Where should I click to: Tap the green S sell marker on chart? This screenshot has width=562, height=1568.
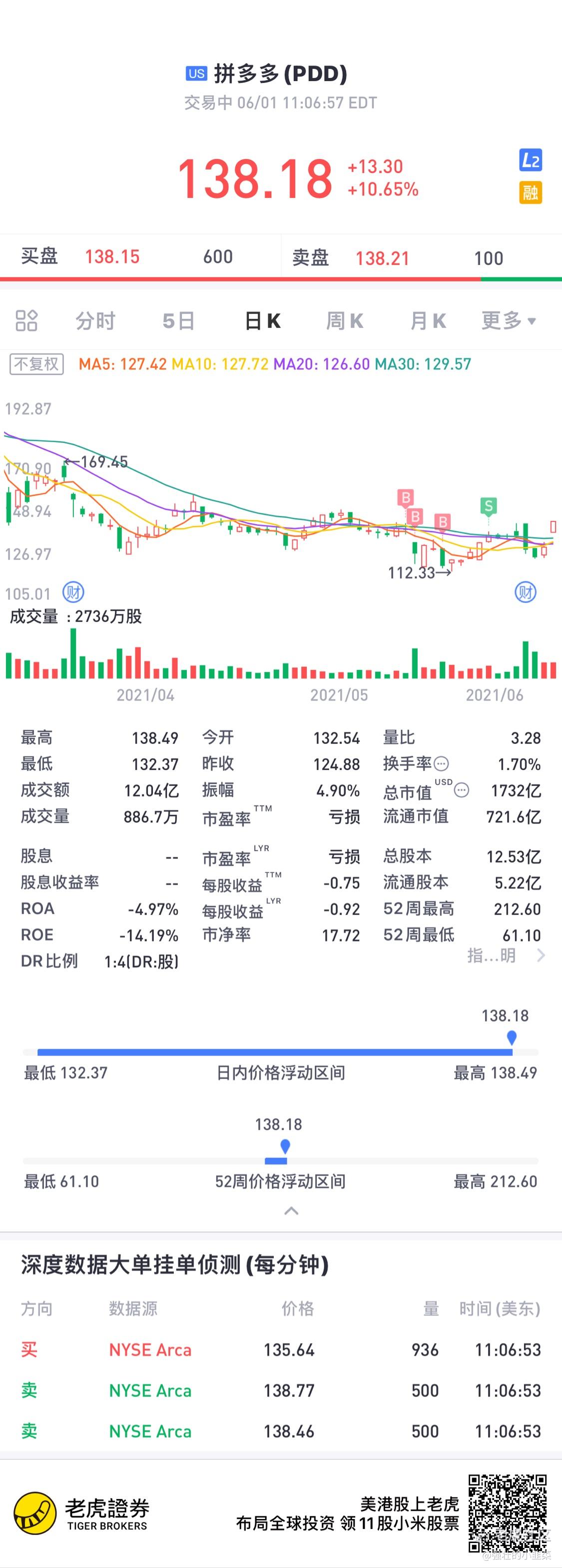click(x=488, y=505)
